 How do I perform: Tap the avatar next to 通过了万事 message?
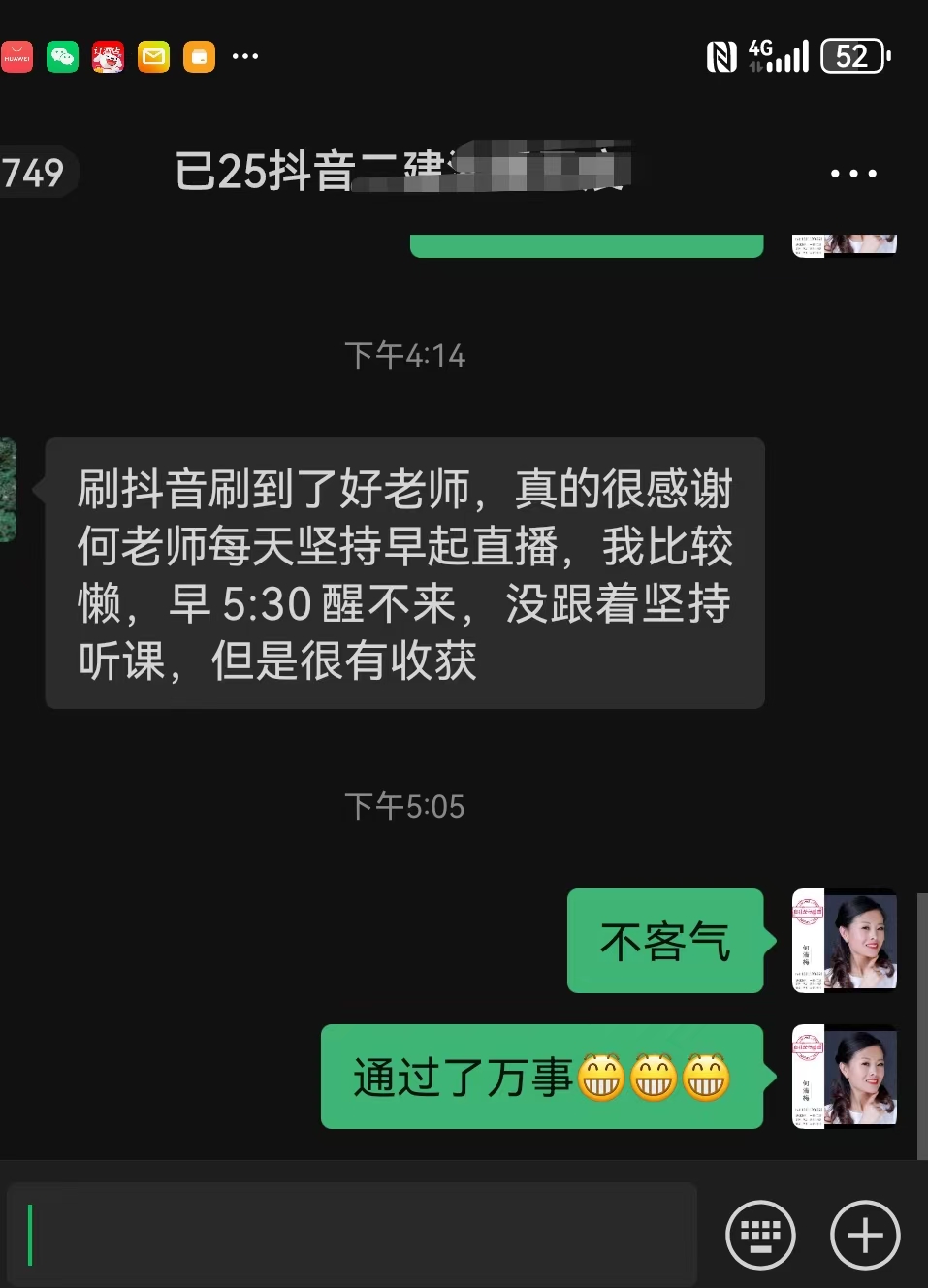tap(845, 1076)
